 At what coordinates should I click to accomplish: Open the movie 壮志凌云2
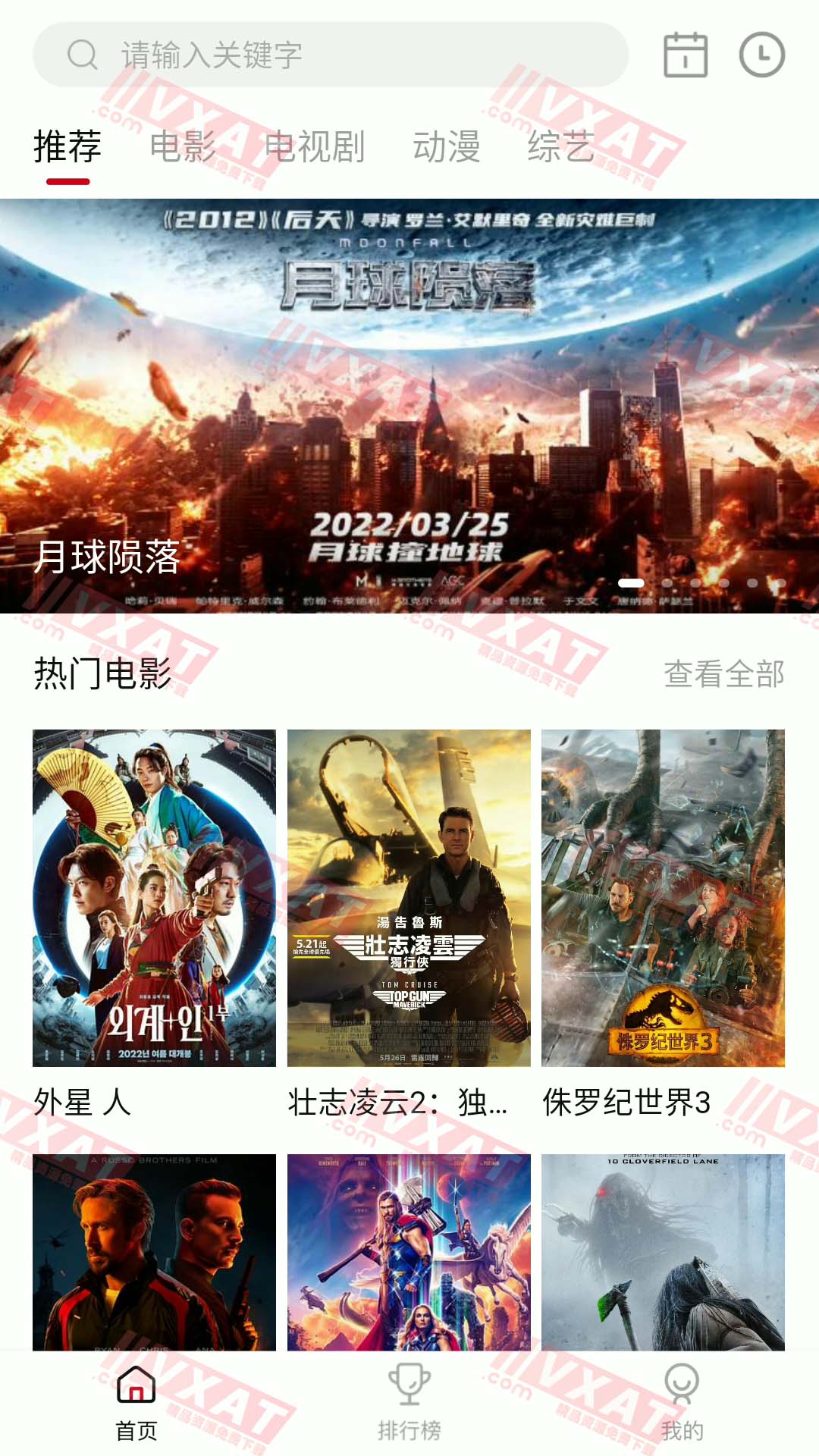point(409,898)
